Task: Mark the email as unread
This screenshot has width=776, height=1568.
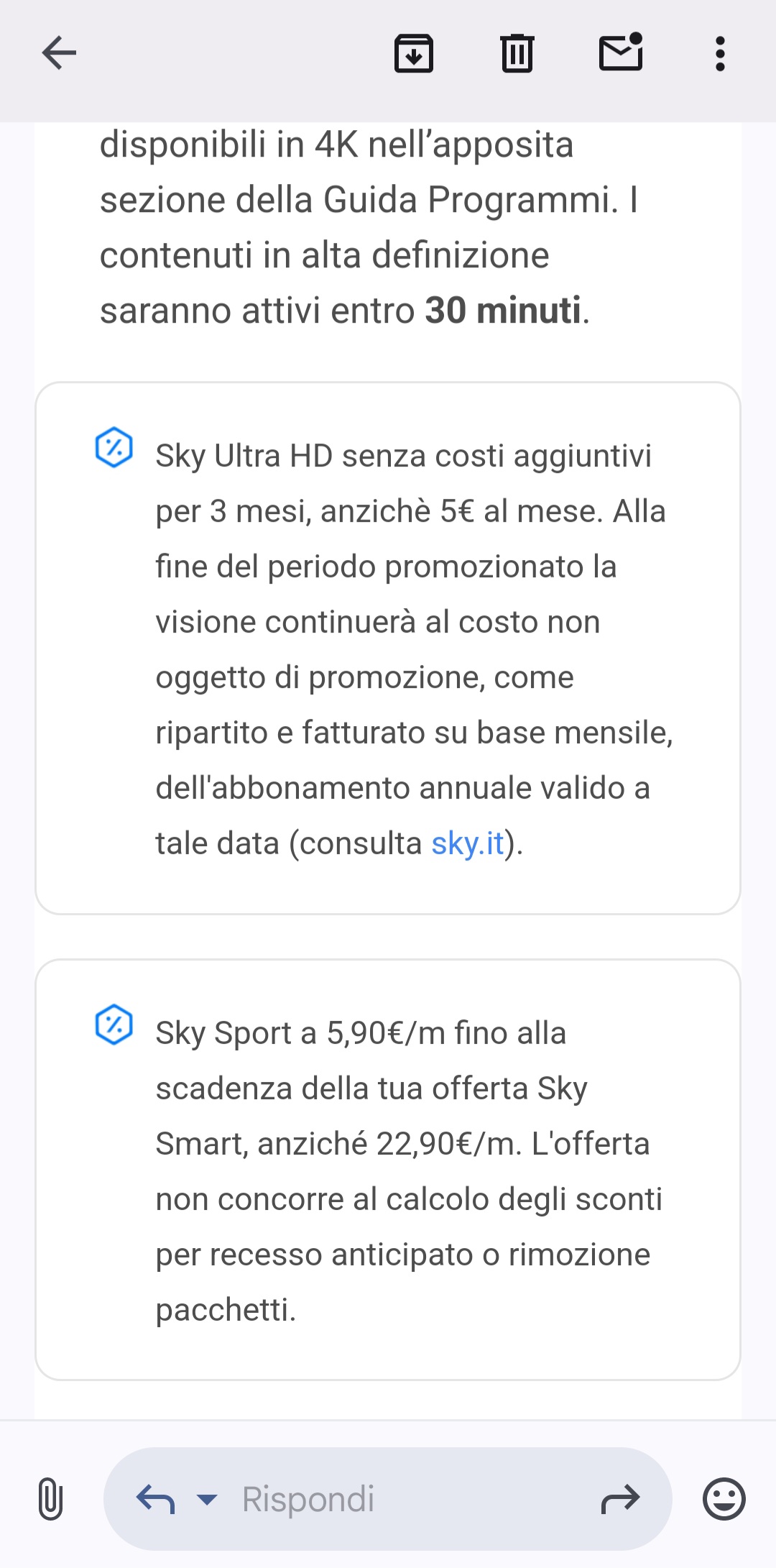Action: pos(621,52)
